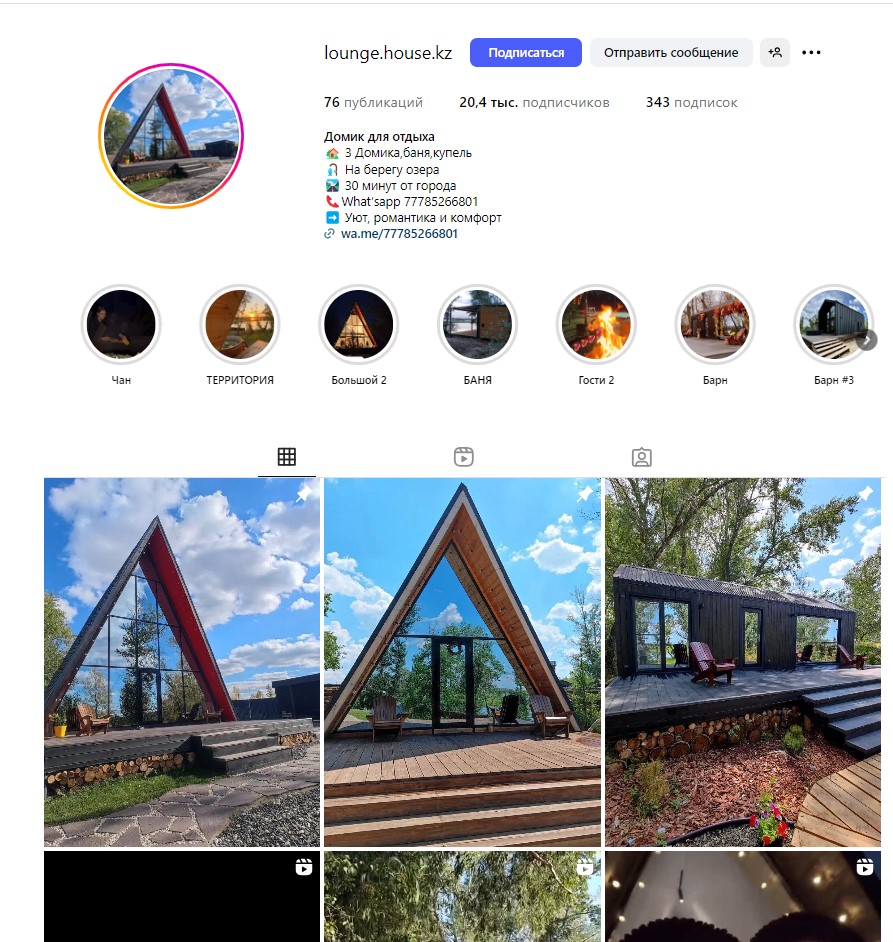Screen dimensions: 893x942
Task: Open the pinned post of the black barn house
Action: click(x=743, y=662)
